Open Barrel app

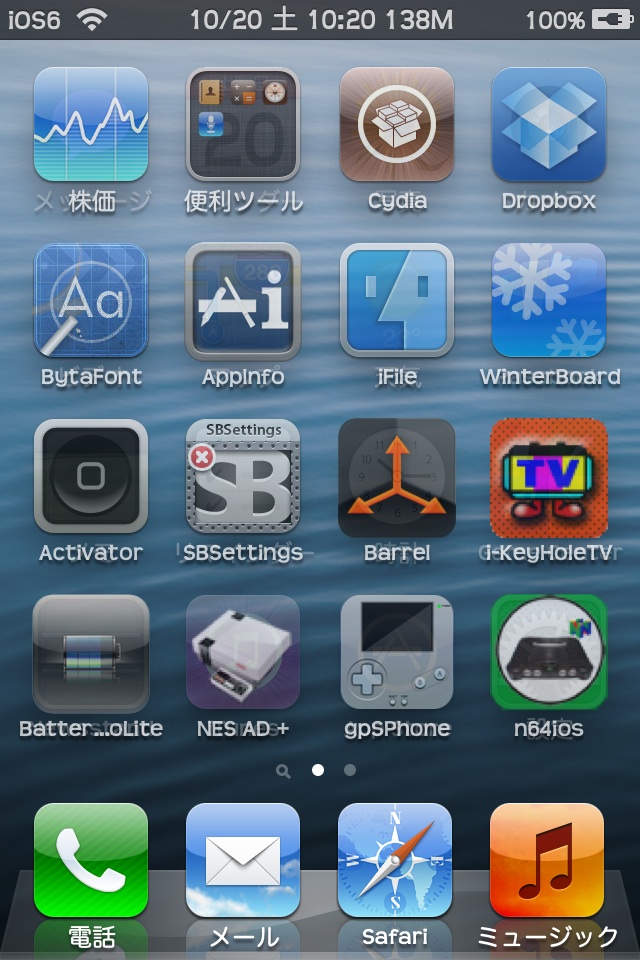(397, 476)
